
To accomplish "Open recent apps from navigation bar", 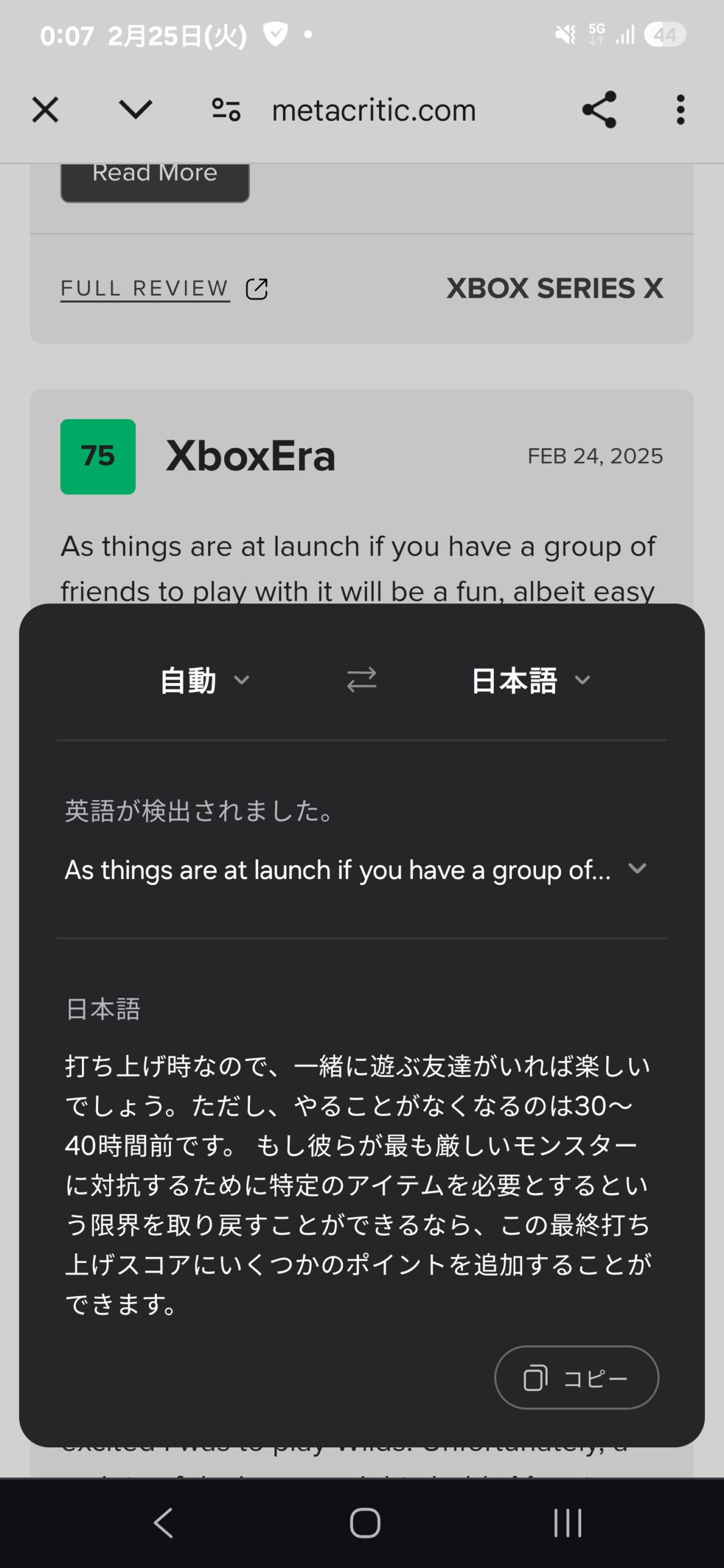I will pyautogui.click(x=567, y=1523).
